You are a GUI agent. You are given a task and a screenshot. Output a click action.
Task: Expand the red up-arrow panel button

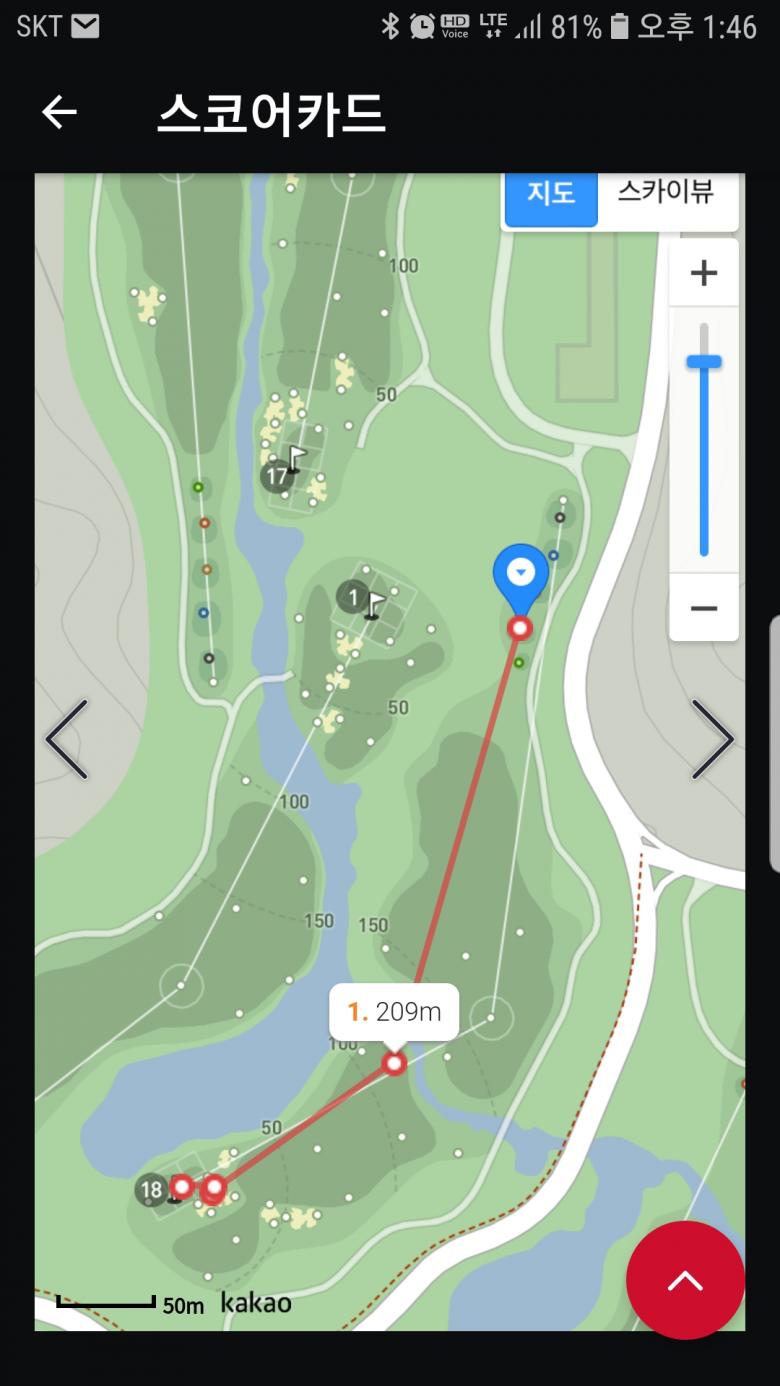point(685,1280)
